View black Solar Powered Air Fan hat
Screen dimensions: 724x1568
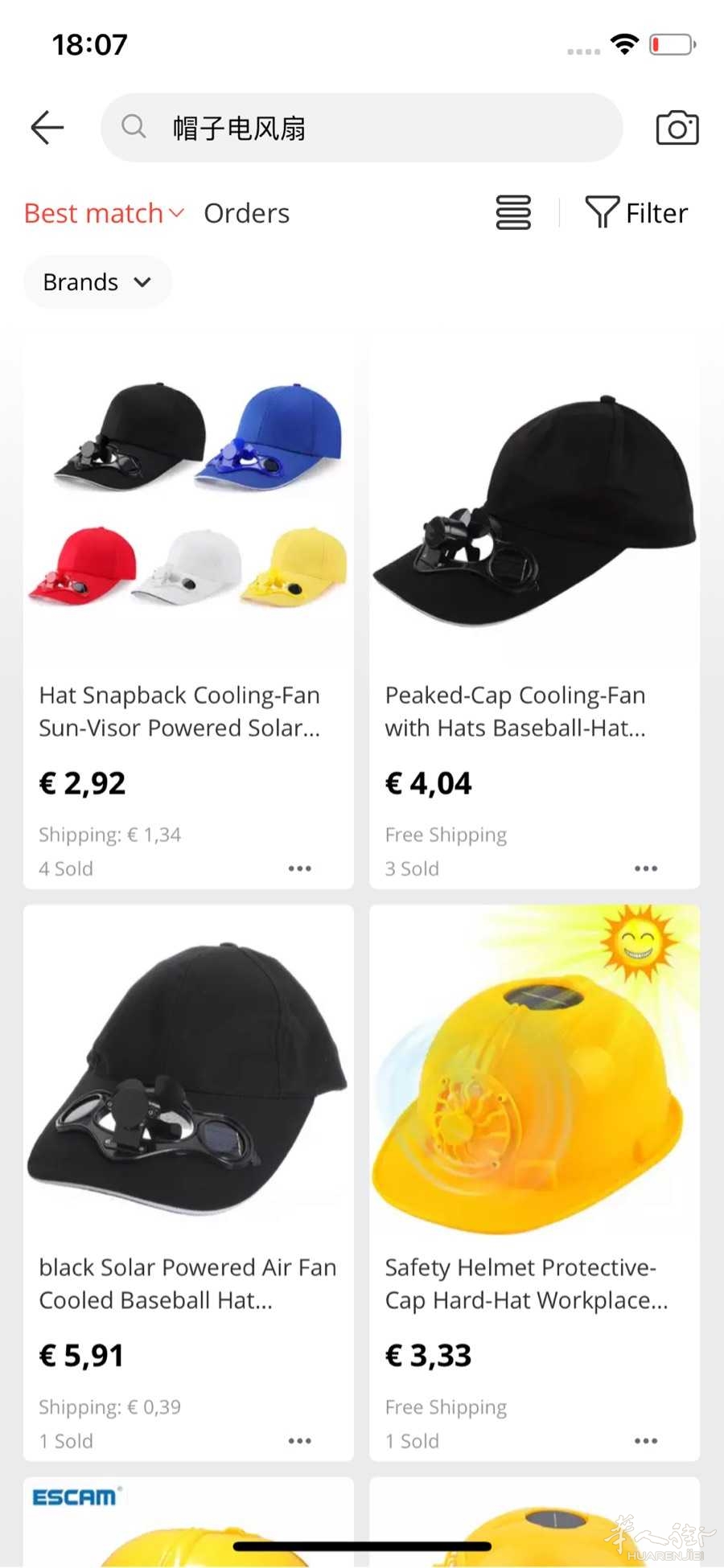pyautogui.click(x=188, y=1182)
